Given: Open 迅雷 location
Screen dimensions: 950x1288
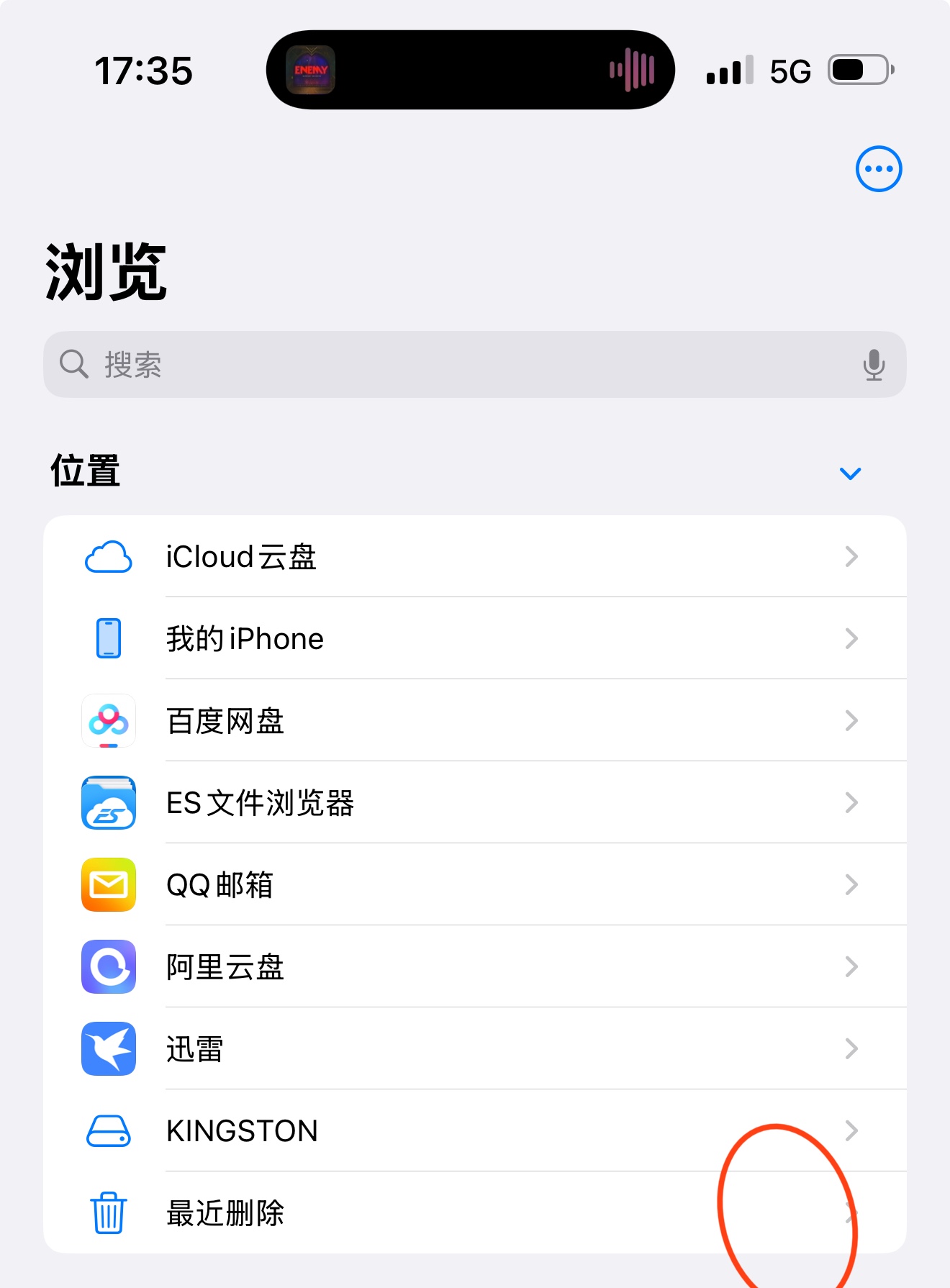Looking at the screenshot, I should click(475, 1049).
